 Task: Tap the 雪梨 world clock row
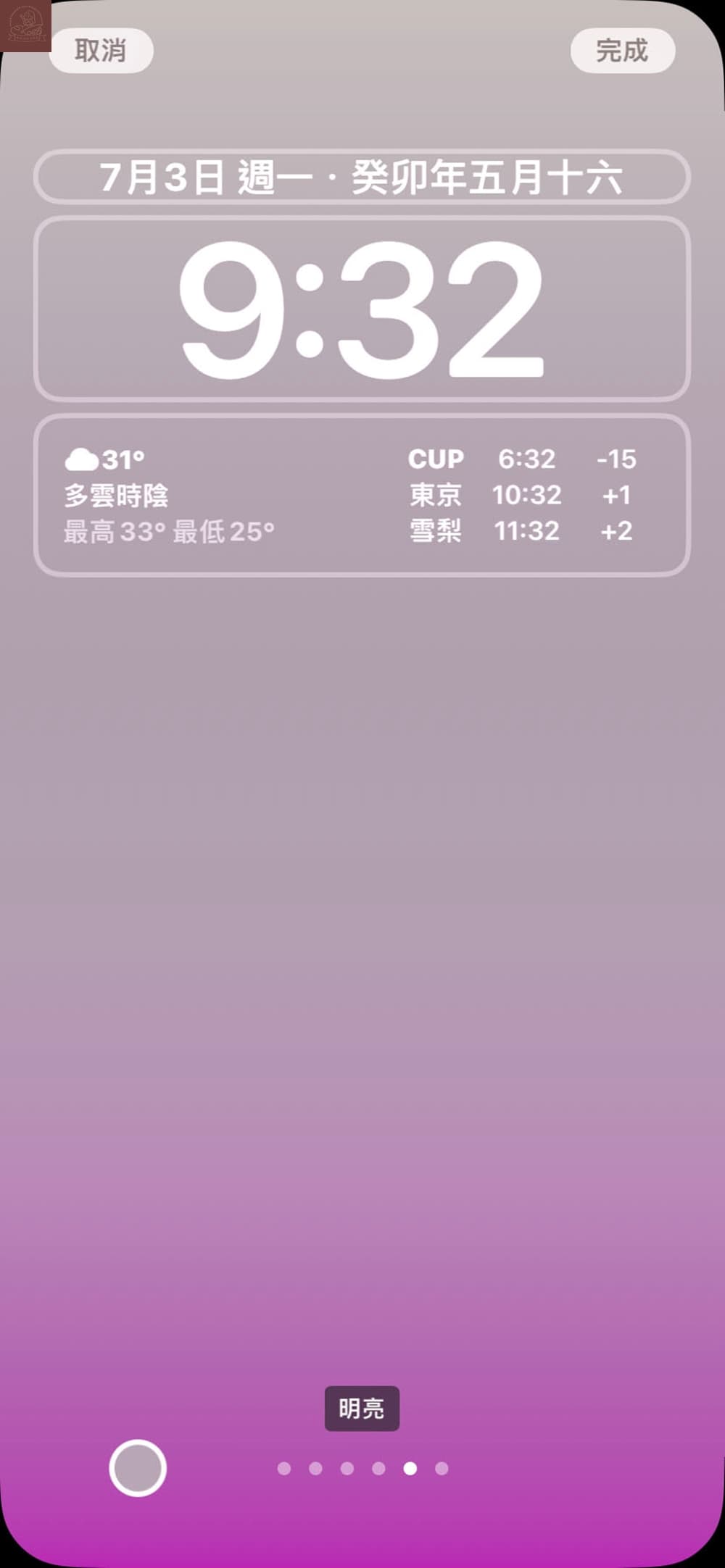(436, 532)
